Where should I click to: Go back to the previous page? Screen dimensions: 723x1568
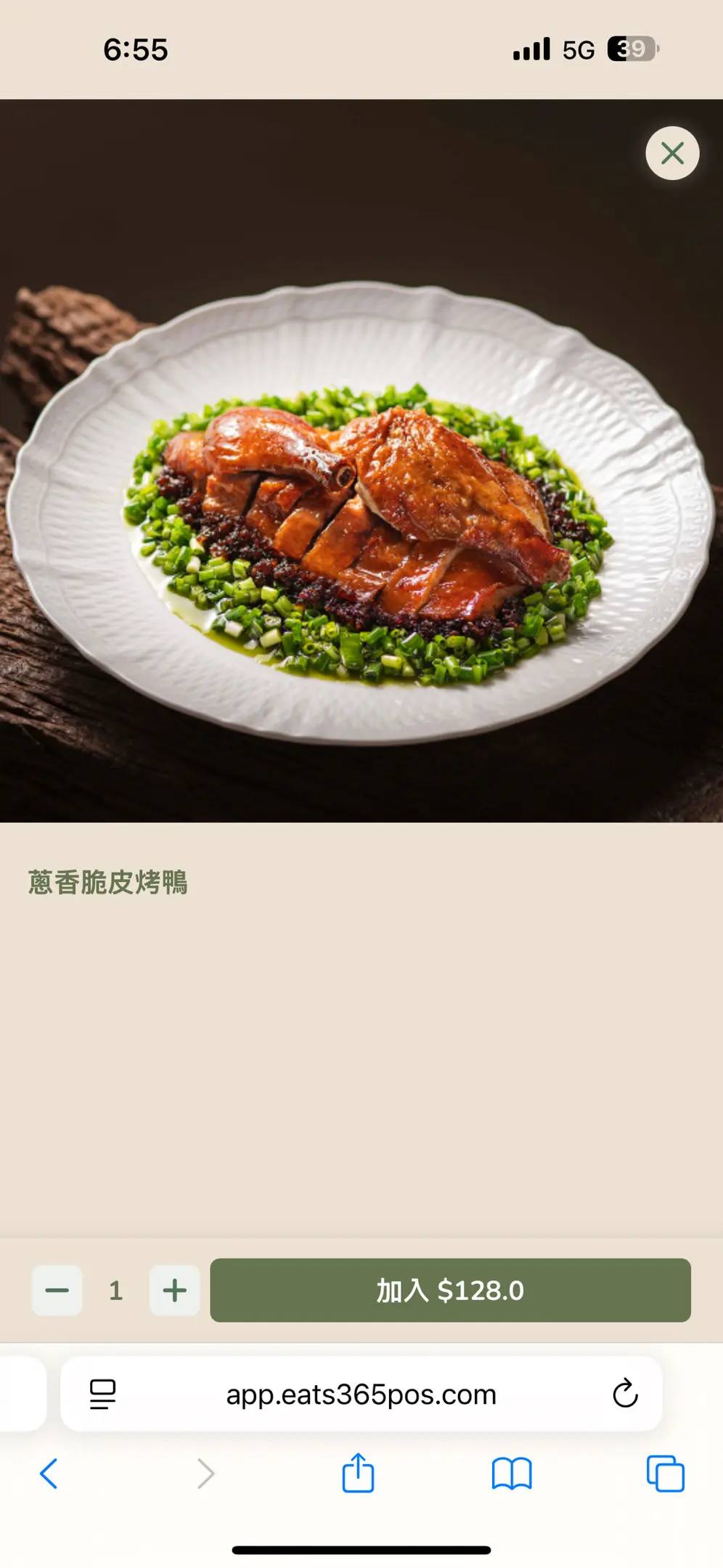tap(49, 1474)
